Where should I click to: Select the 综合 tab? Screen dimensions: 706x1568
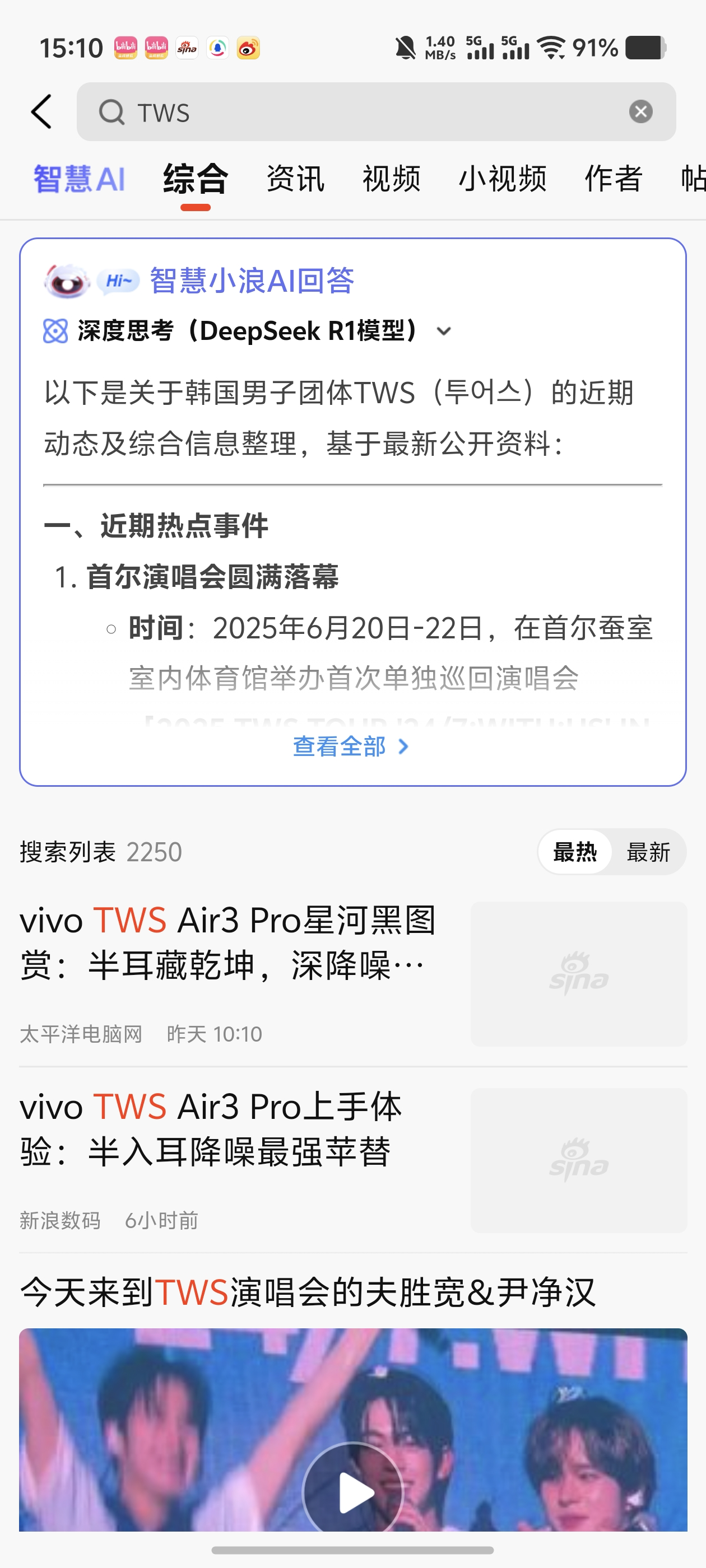195,179
